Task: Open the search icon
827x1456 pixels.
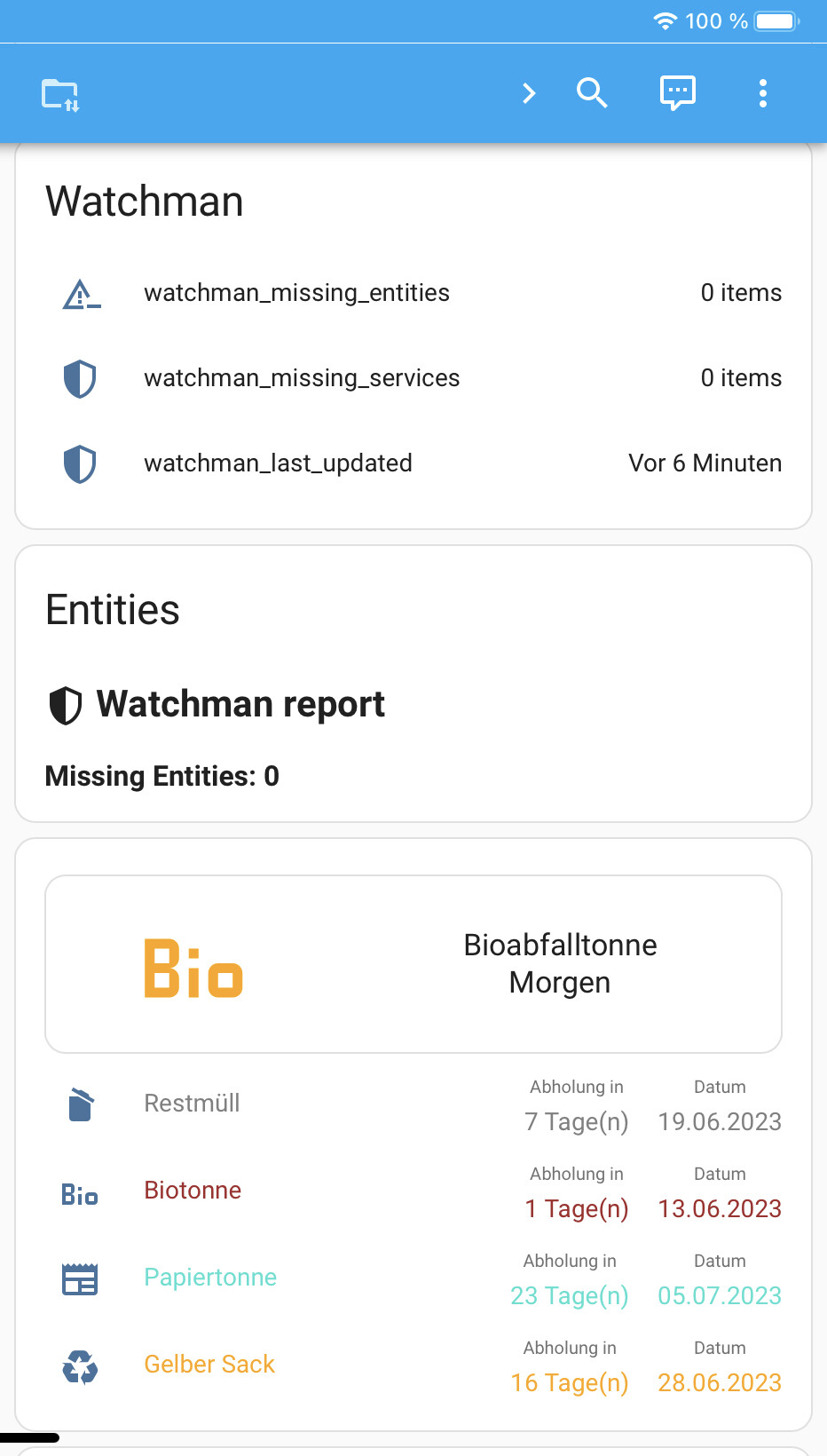Action: [591, 92]
